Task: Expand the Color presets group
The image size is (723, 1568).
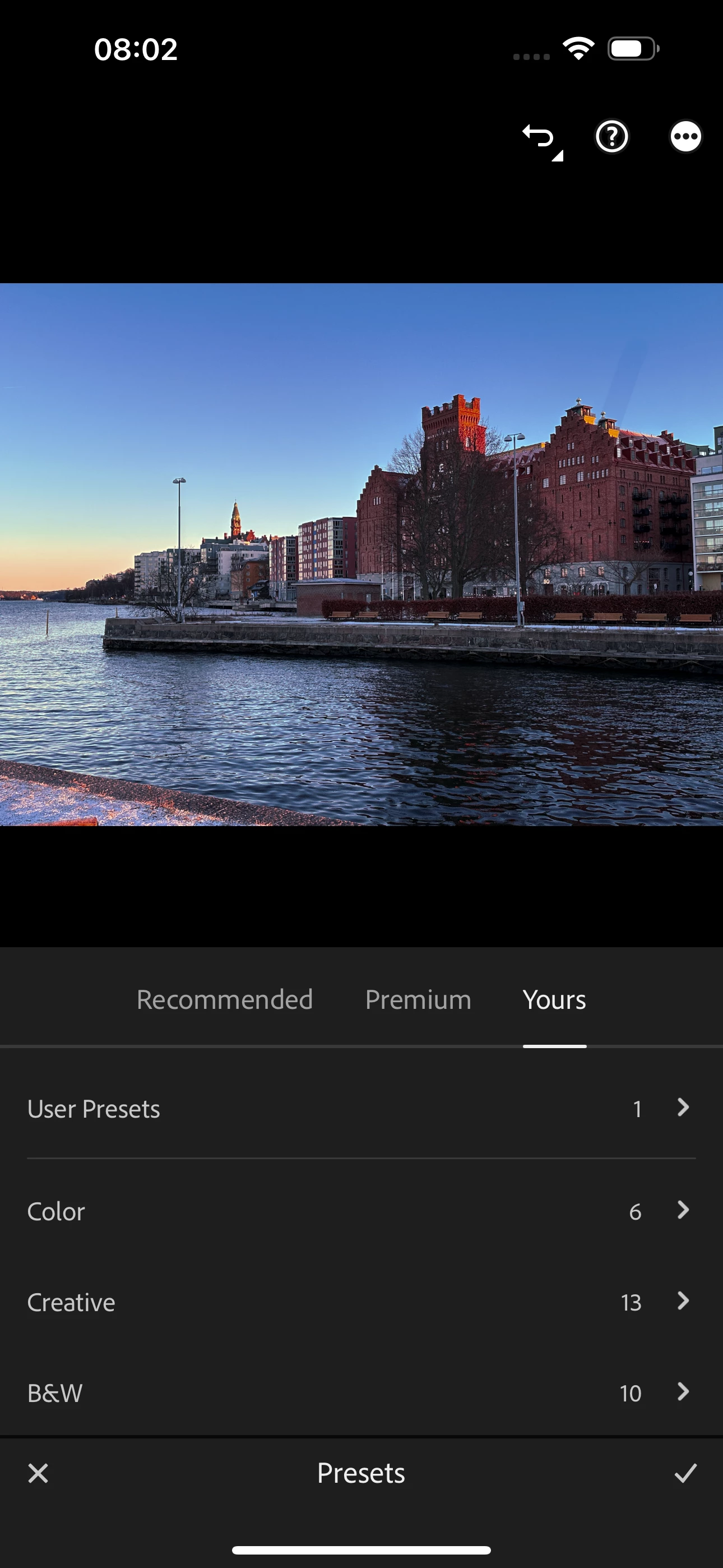Action: pos(361,1211)
